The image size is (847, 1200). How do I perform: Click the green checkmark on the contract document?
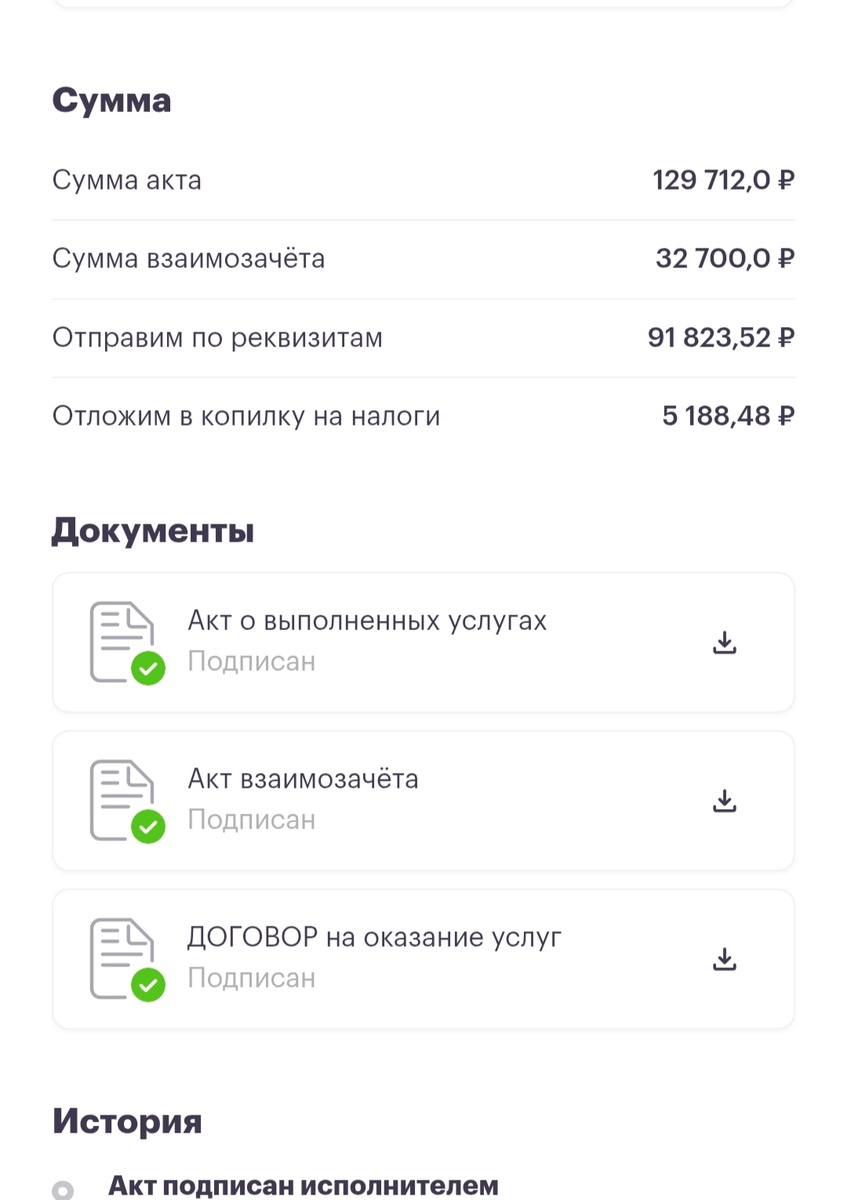point(148,986)
